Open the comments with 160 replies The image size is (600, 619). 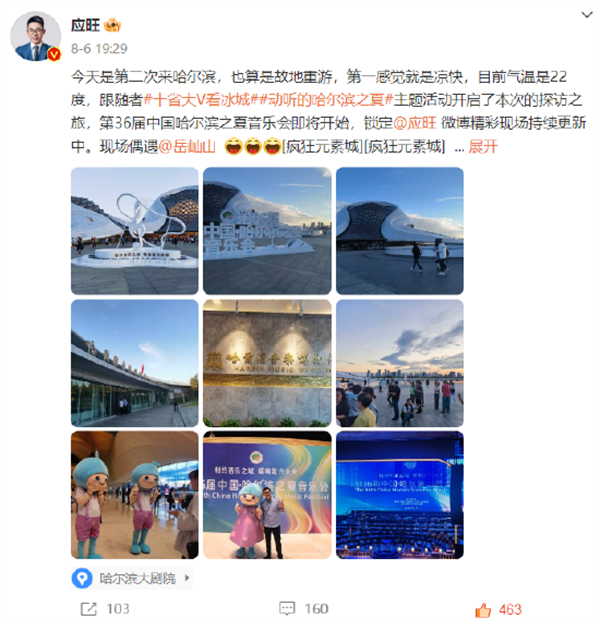[x=303, y=609]
